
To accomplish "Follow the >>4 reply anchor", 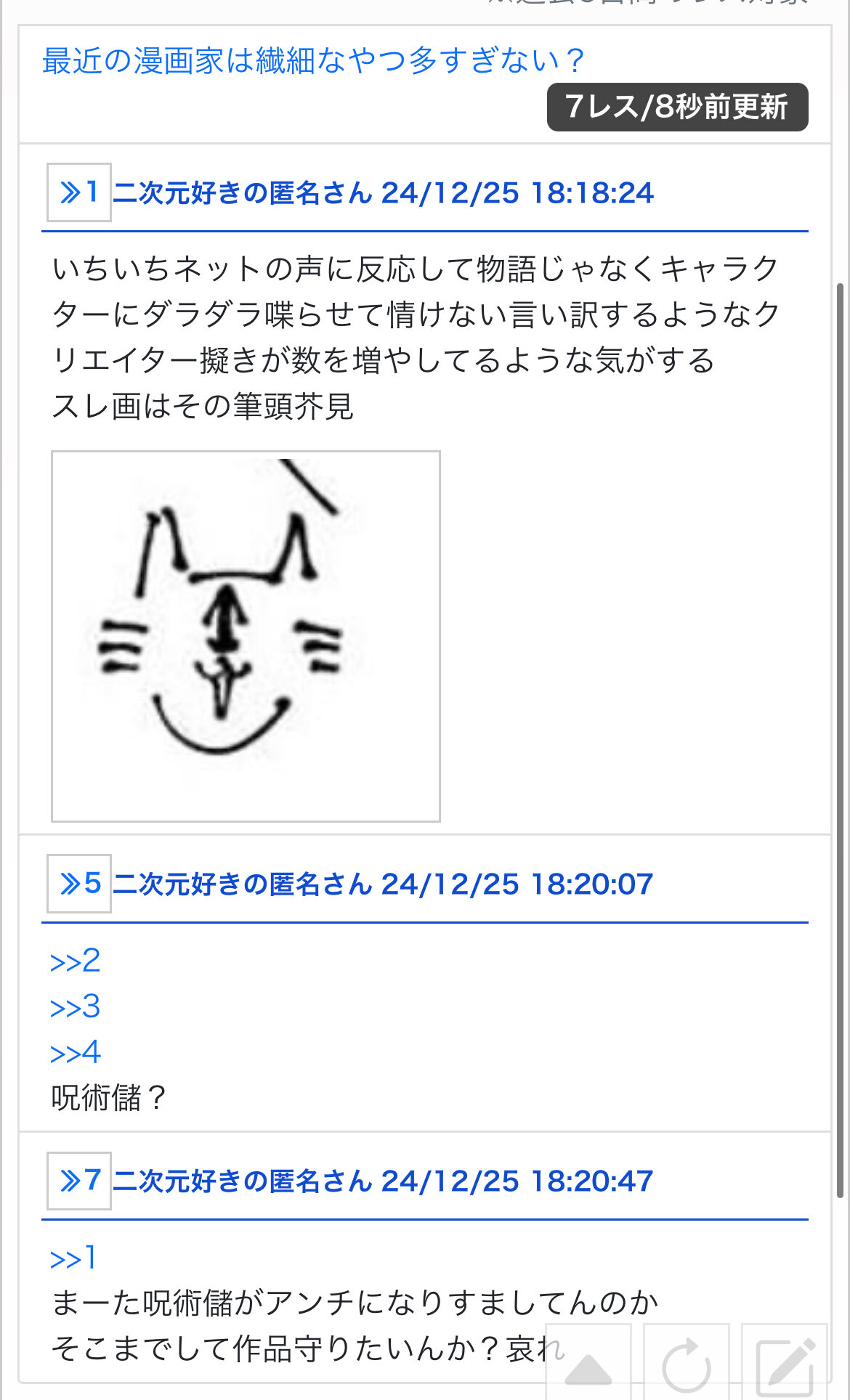I will point(75,1053).
